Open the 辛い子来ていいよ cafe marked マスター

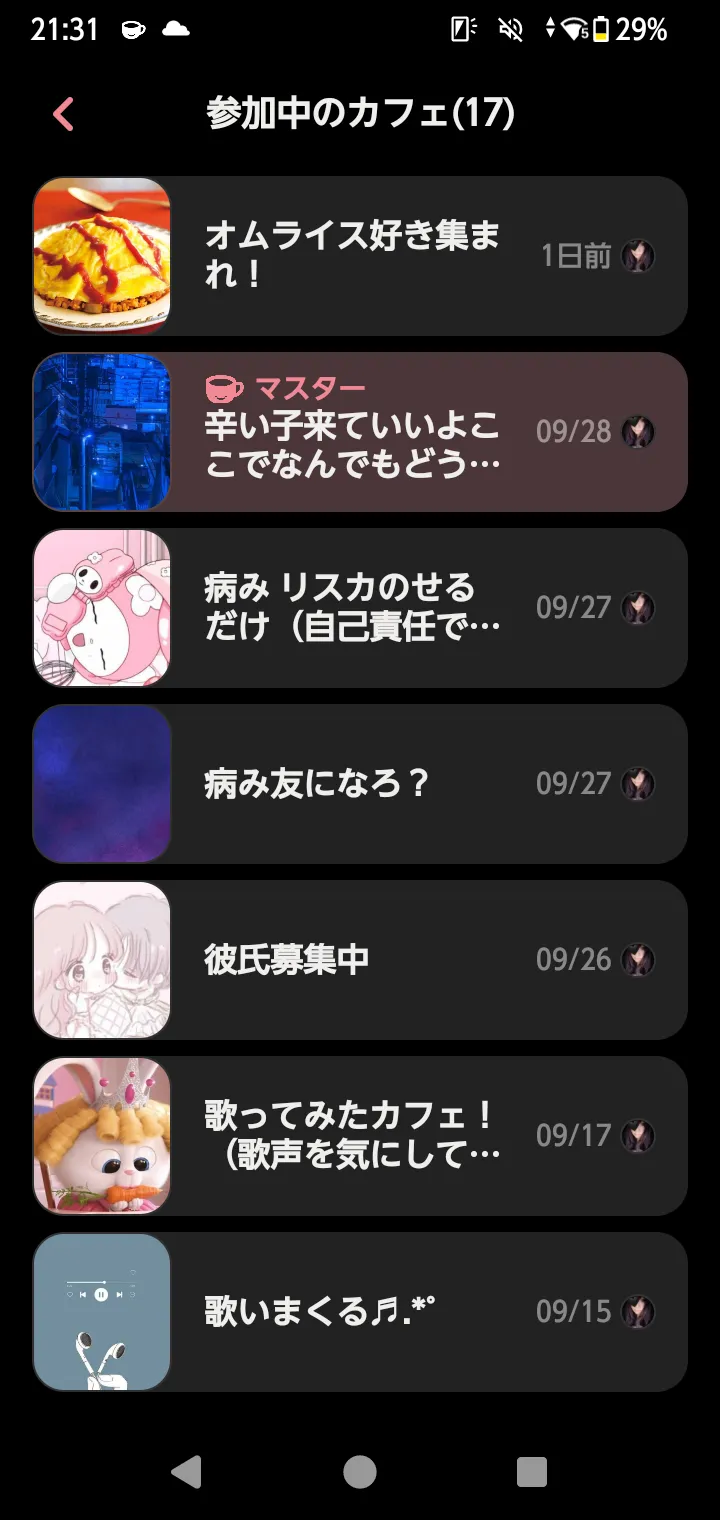point(360,432)
